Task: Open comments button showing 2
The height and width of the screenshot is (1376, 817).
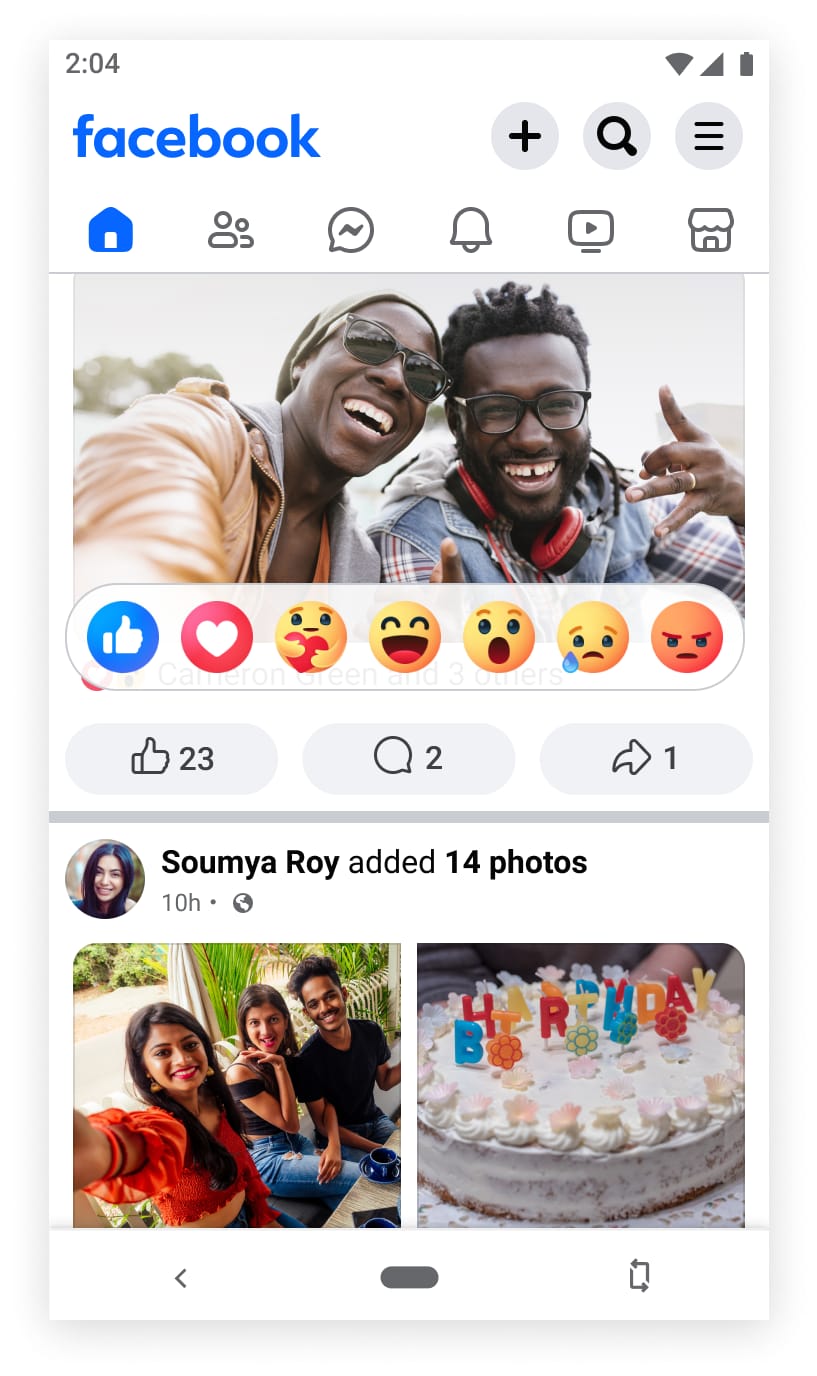Action: (x=408, y=759)
